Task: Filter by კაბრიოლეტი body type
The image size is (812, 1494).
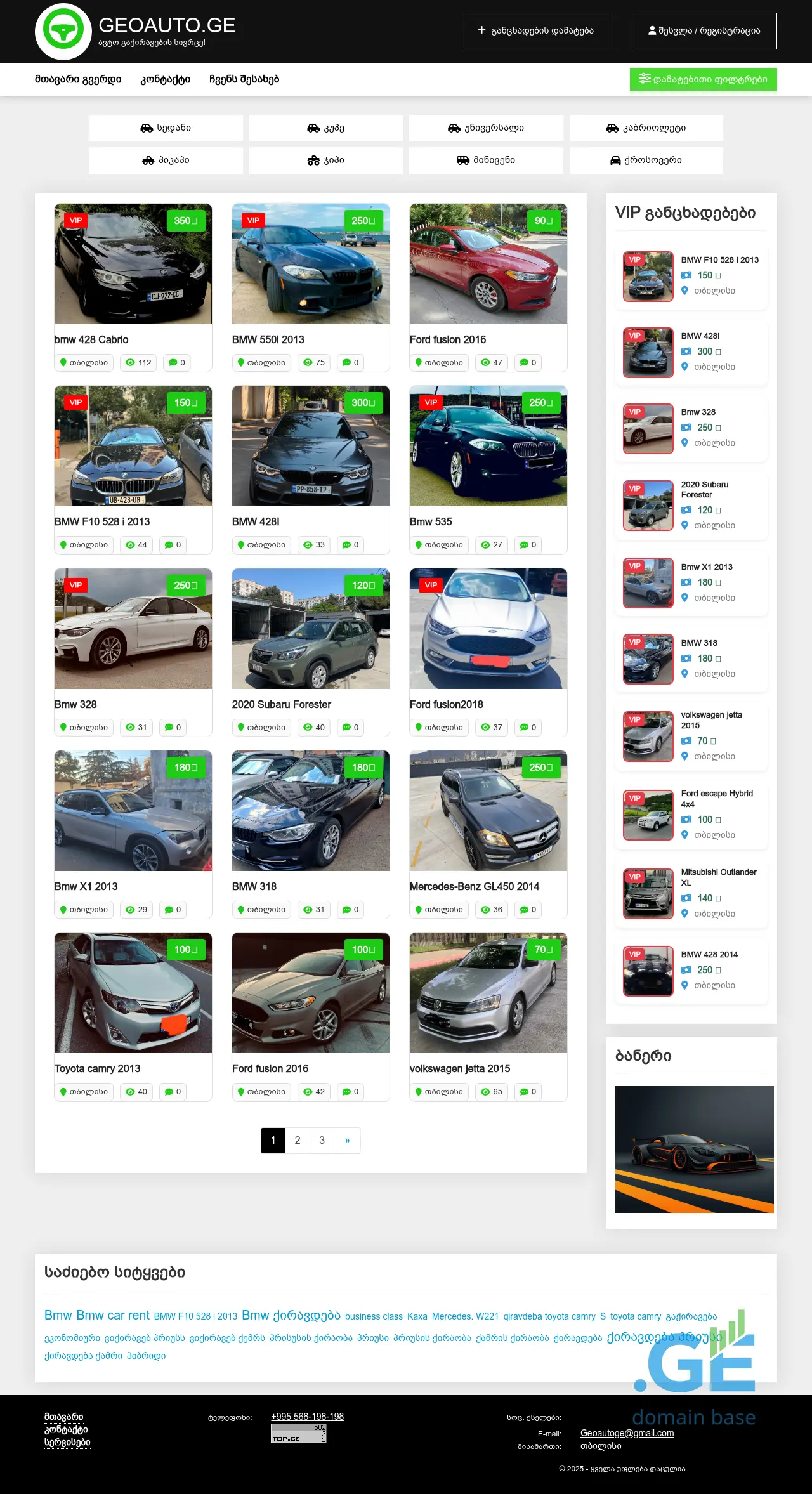Action: pyautogui.click(x=646, y=128)
